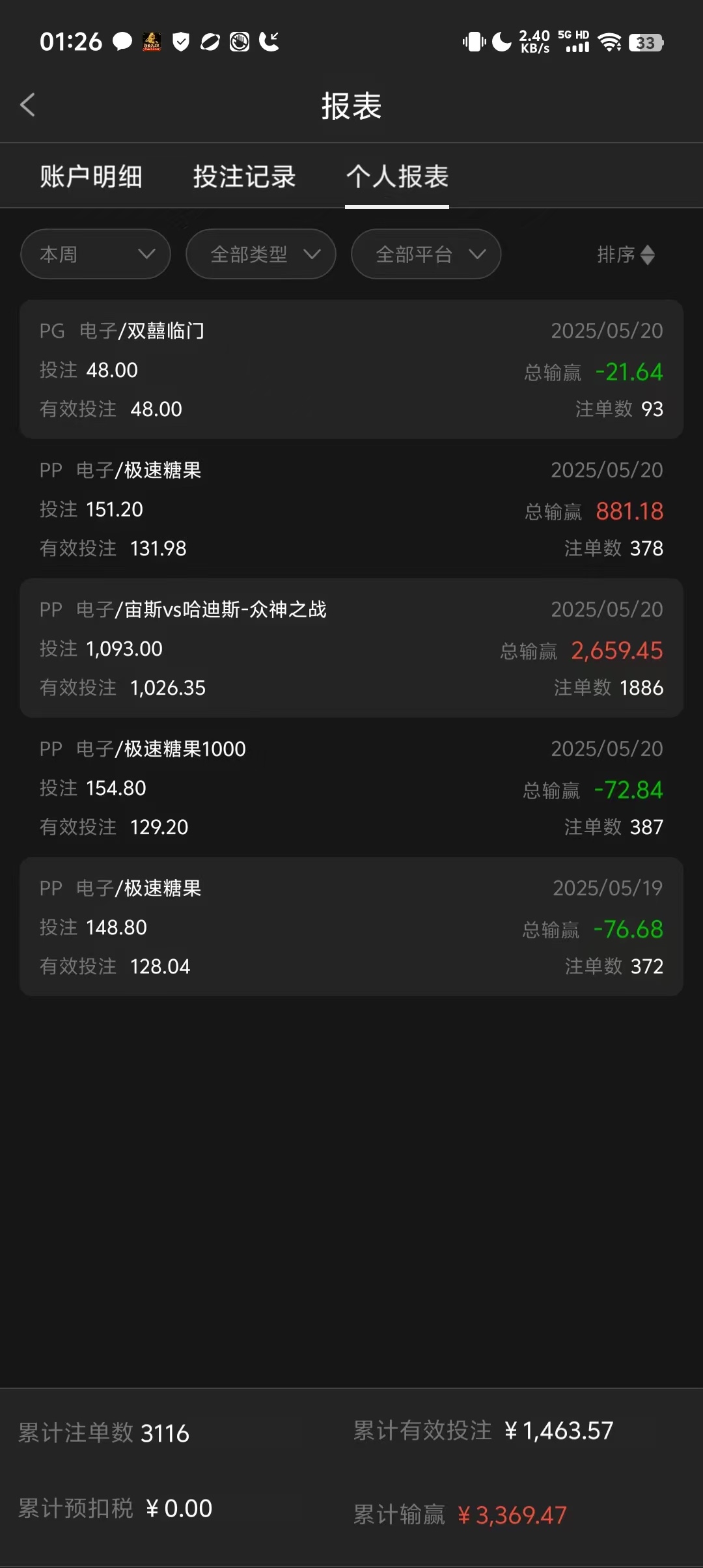This screenshot has height=1568, width=703.
Task: Select the 个人报表 tab
Action: 397,176
